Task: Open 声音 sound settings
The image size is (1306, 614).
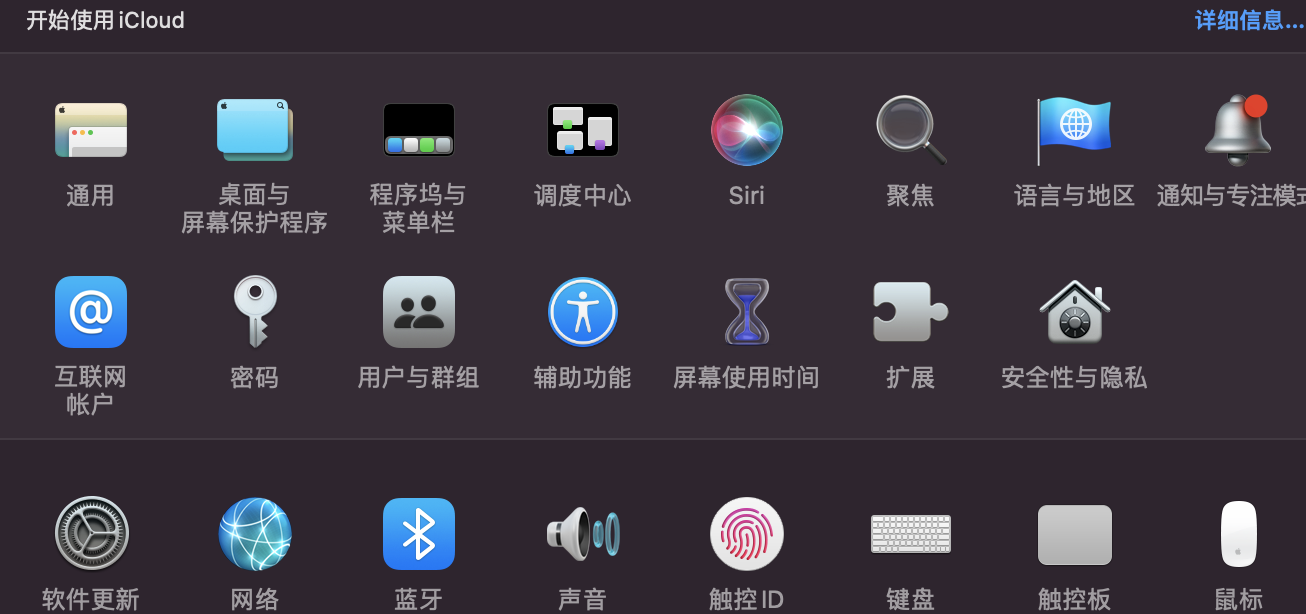Action: pyautogui.click(x=582, y=534)
